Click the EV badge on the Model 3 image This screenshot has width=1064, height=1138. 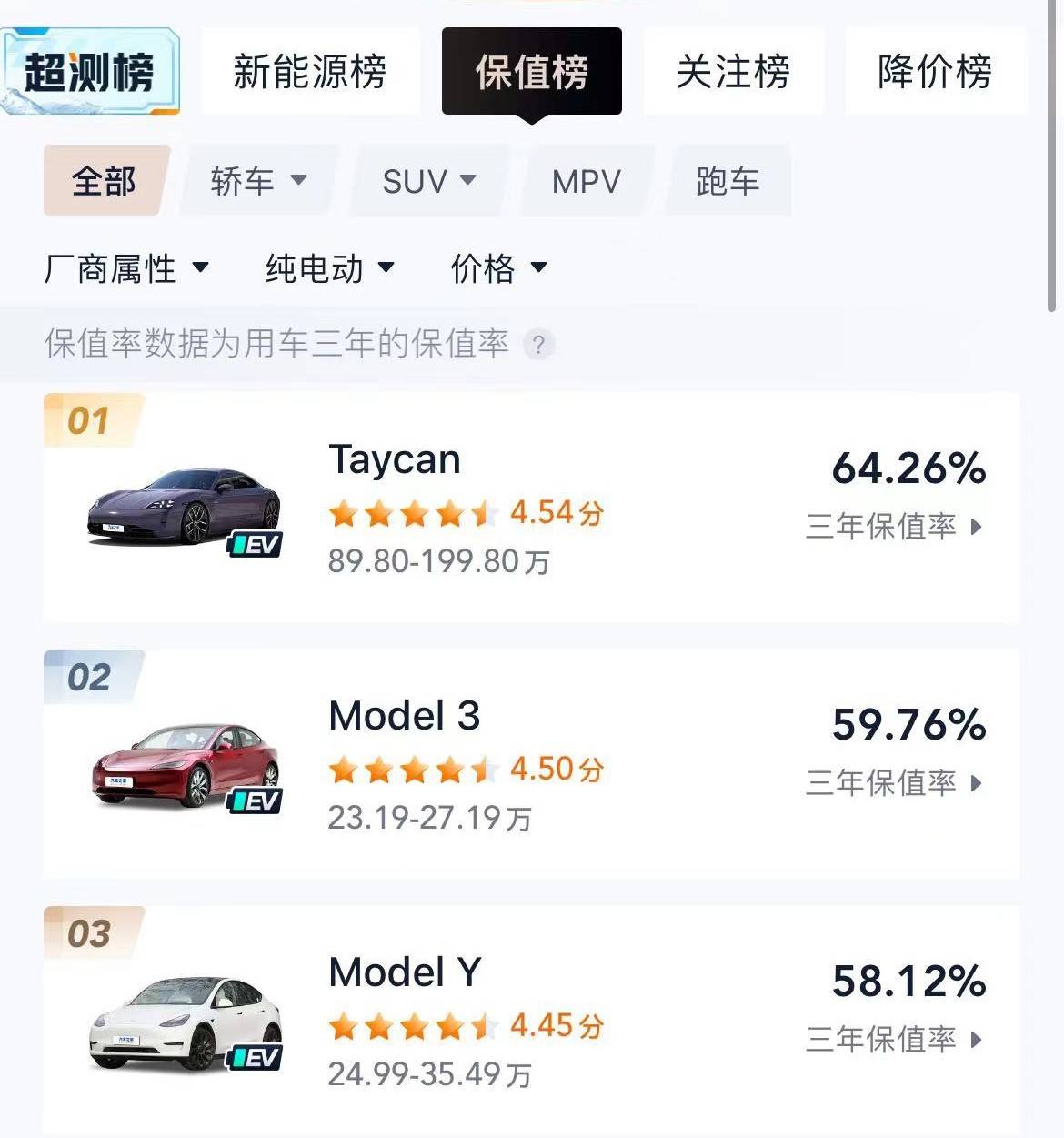(256, 801)
